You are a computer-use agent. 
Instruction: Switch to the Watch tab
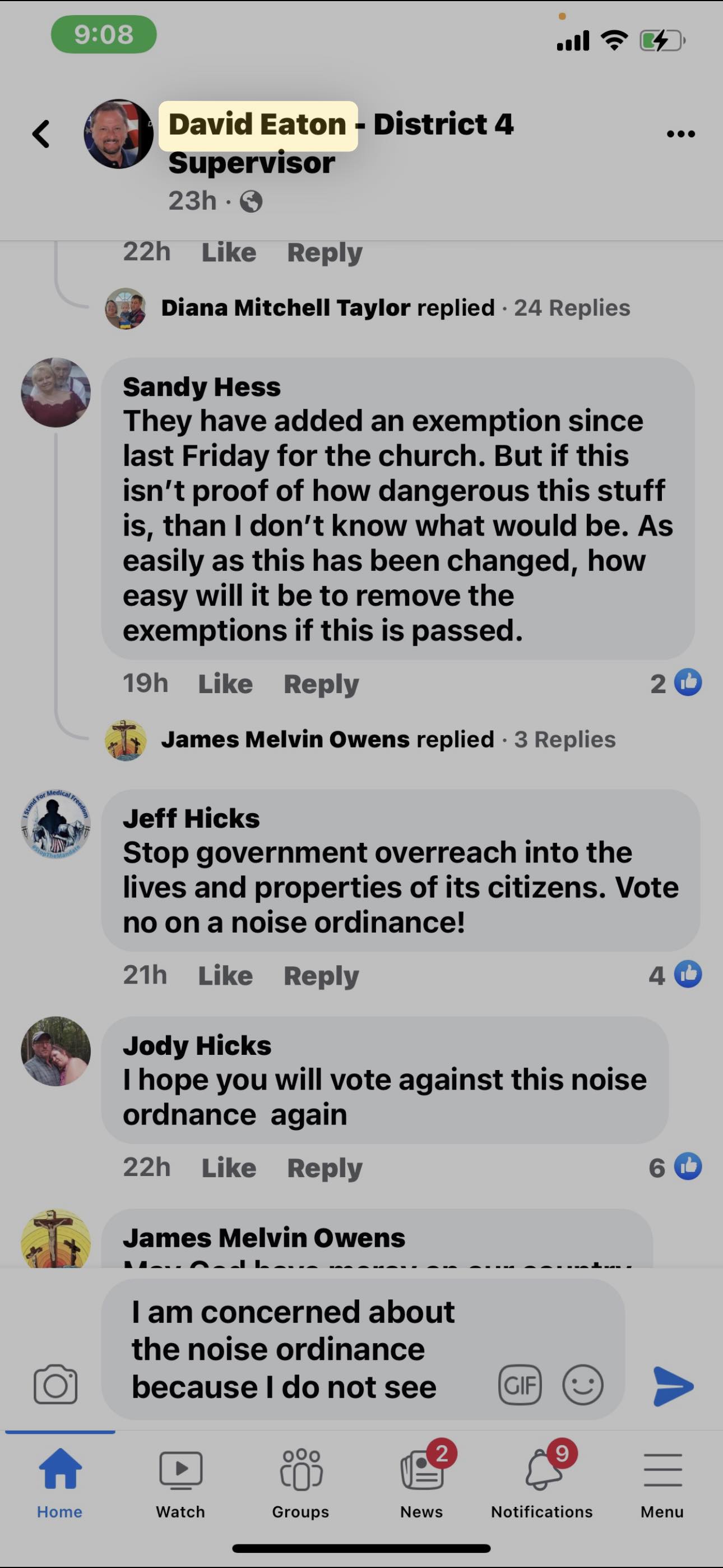(180, 1484)
